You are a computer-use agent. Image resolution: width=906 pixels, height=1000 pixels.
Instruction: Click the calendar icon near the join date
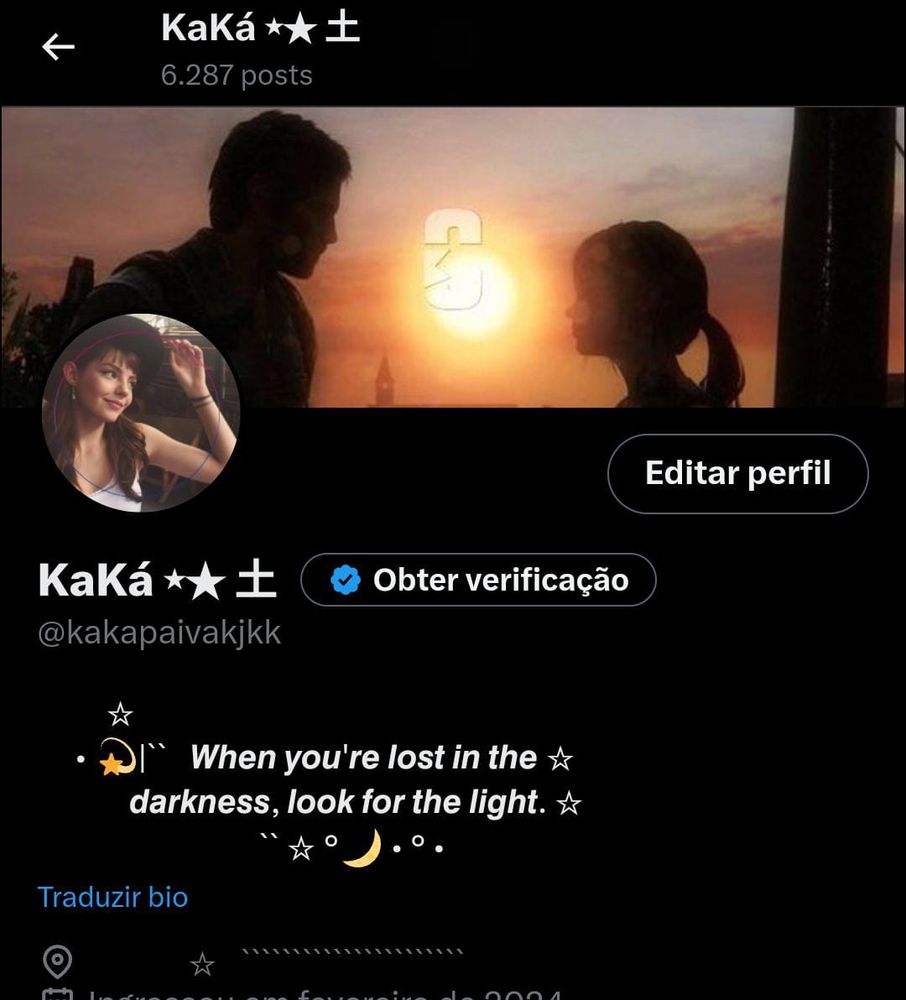(57, 996)
